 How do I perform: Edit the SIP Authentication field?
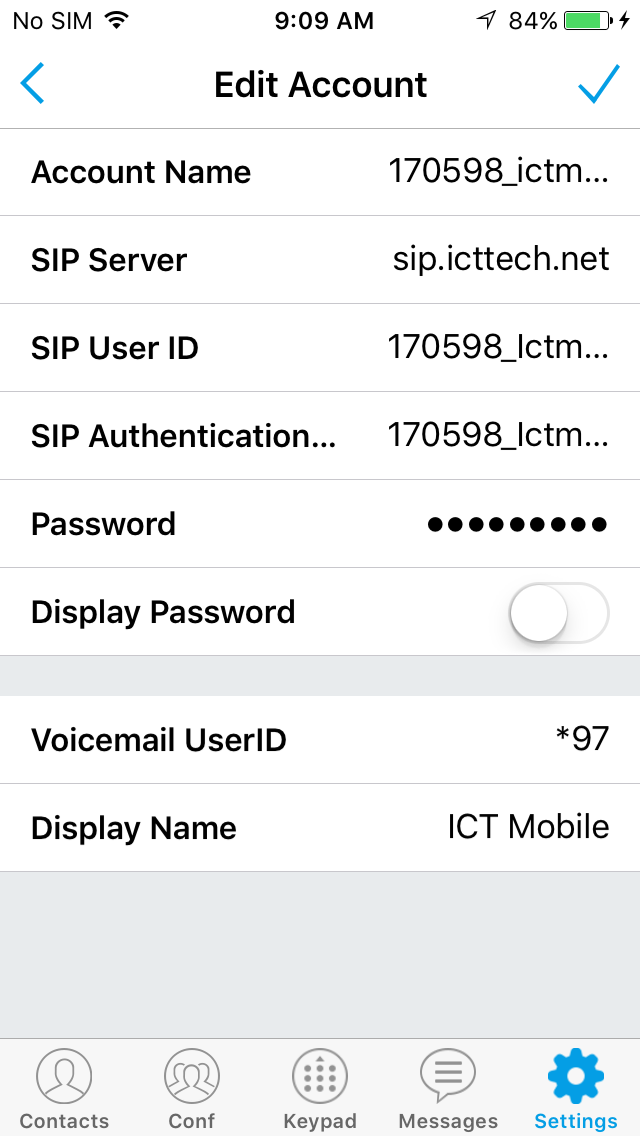pyautogui.click(x=320, y=435)
